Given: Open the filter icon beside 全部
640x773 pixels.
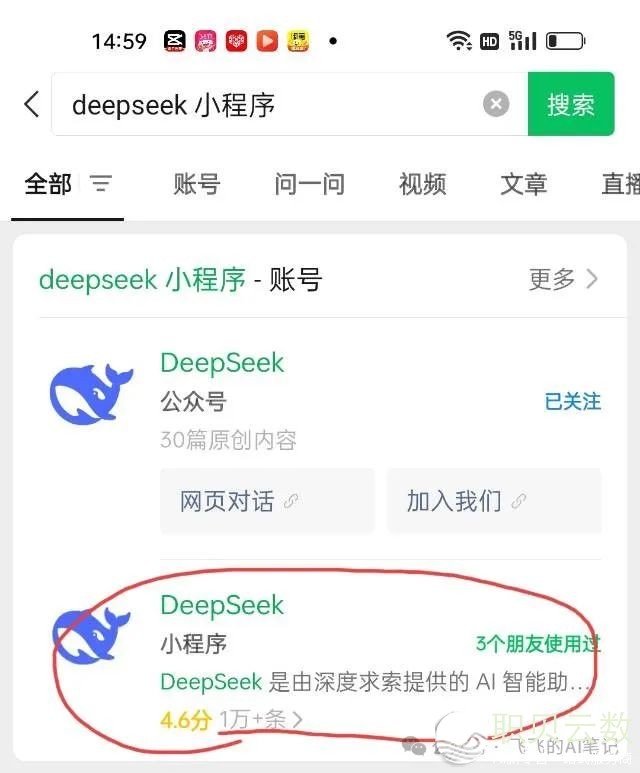Looking at the screenshot, I should click(101, 184).
